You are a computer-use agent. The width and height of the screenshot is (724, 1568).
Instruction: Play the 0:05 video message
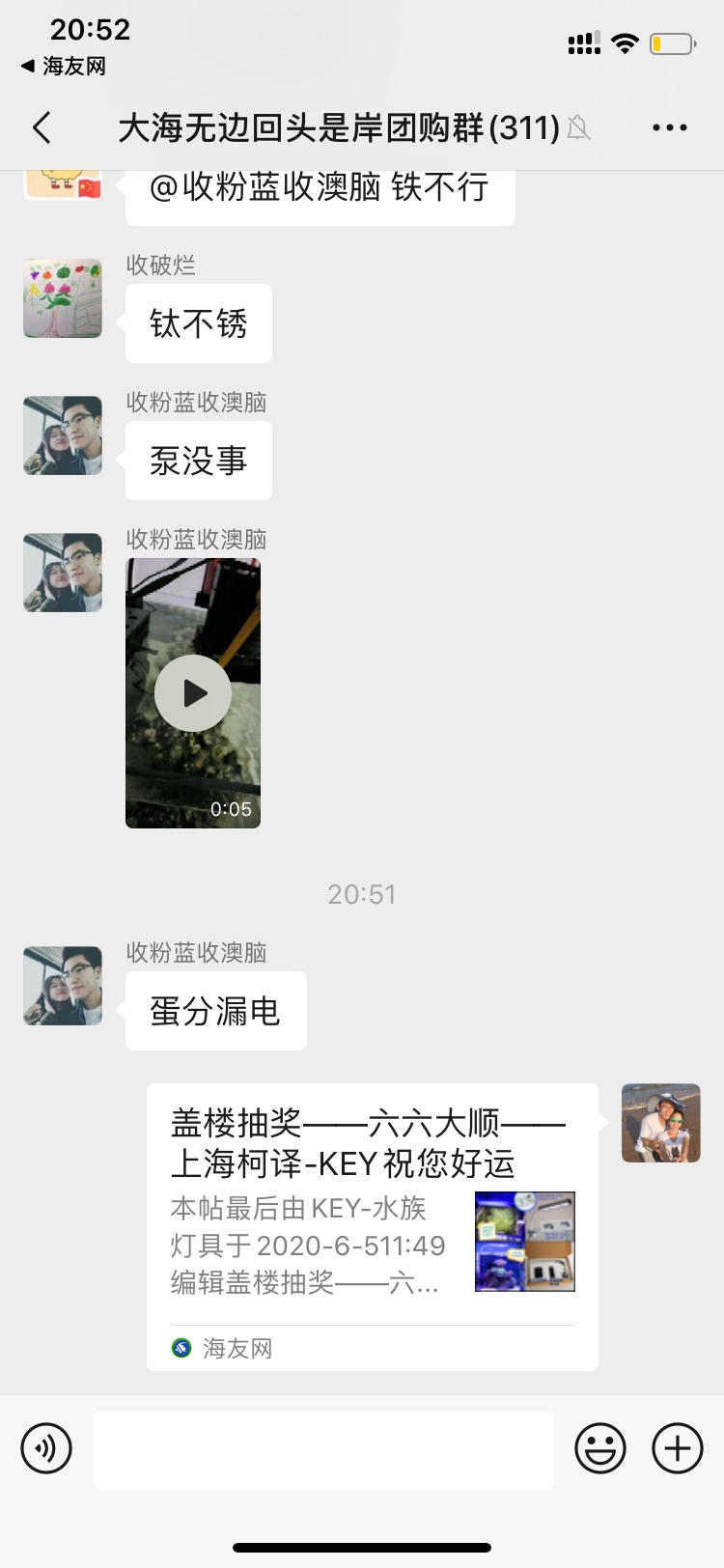pos(193,693)
